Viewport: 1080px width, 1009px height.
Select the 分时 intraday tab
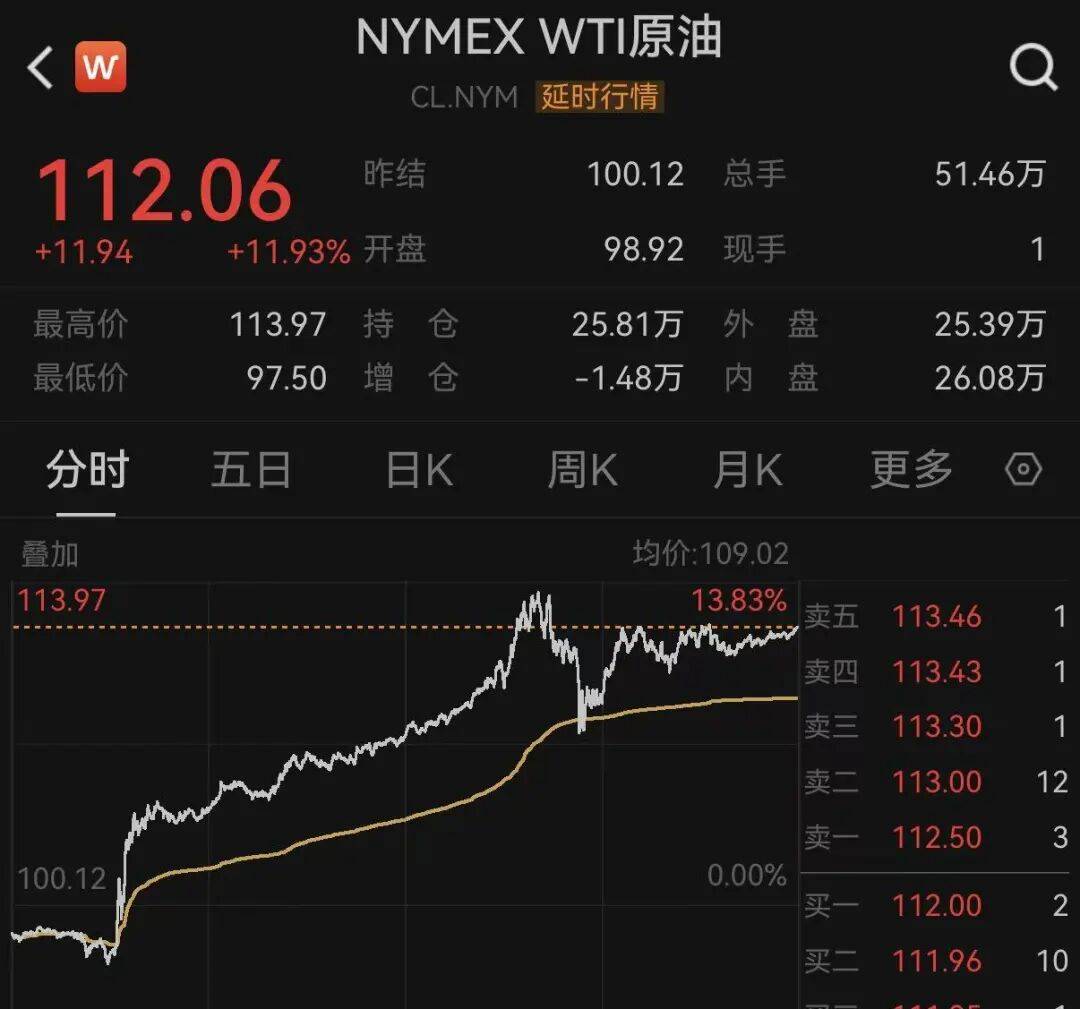click(87, 469)
